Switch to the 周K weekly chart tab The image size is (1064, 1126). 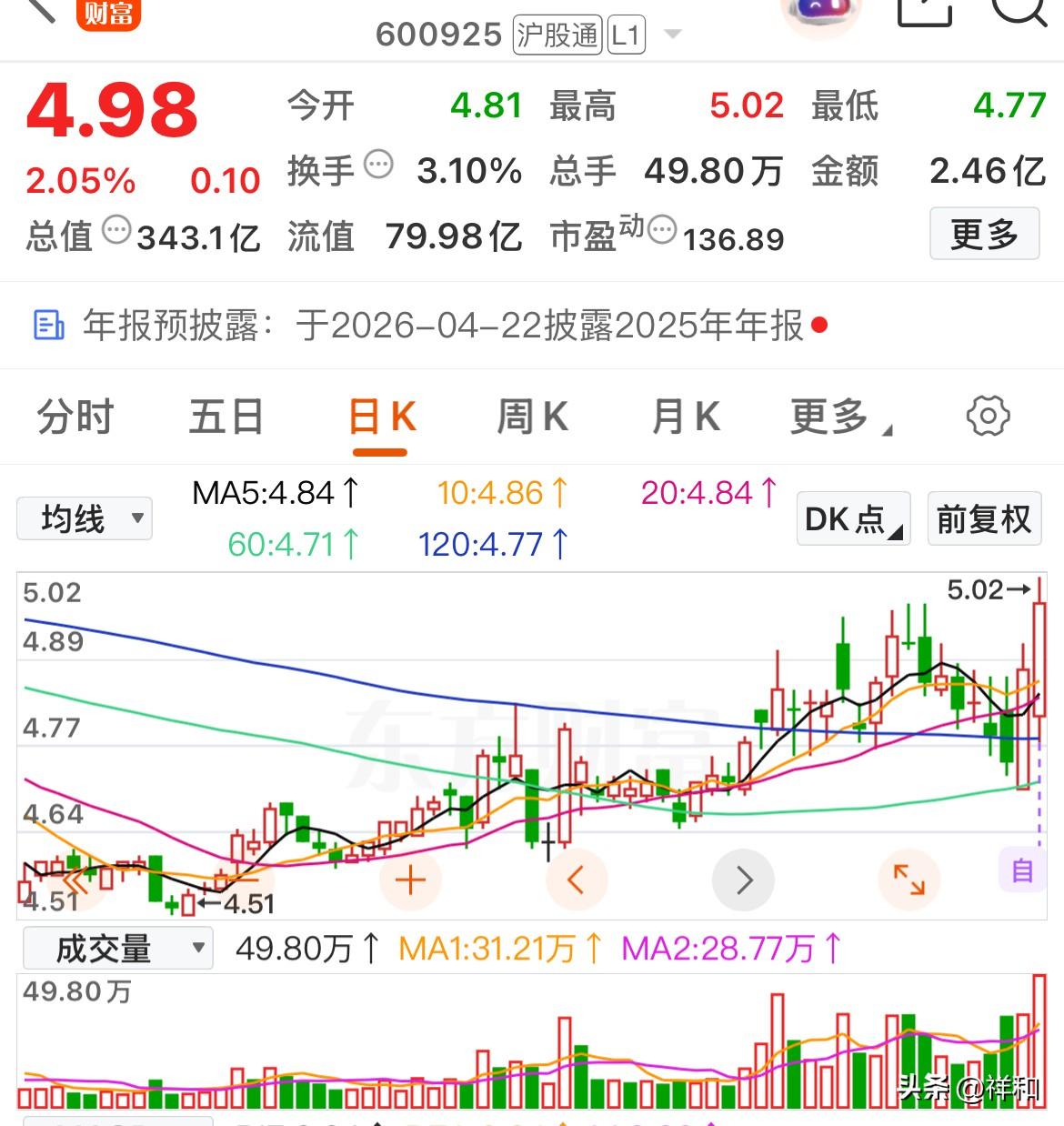point(533,417)
